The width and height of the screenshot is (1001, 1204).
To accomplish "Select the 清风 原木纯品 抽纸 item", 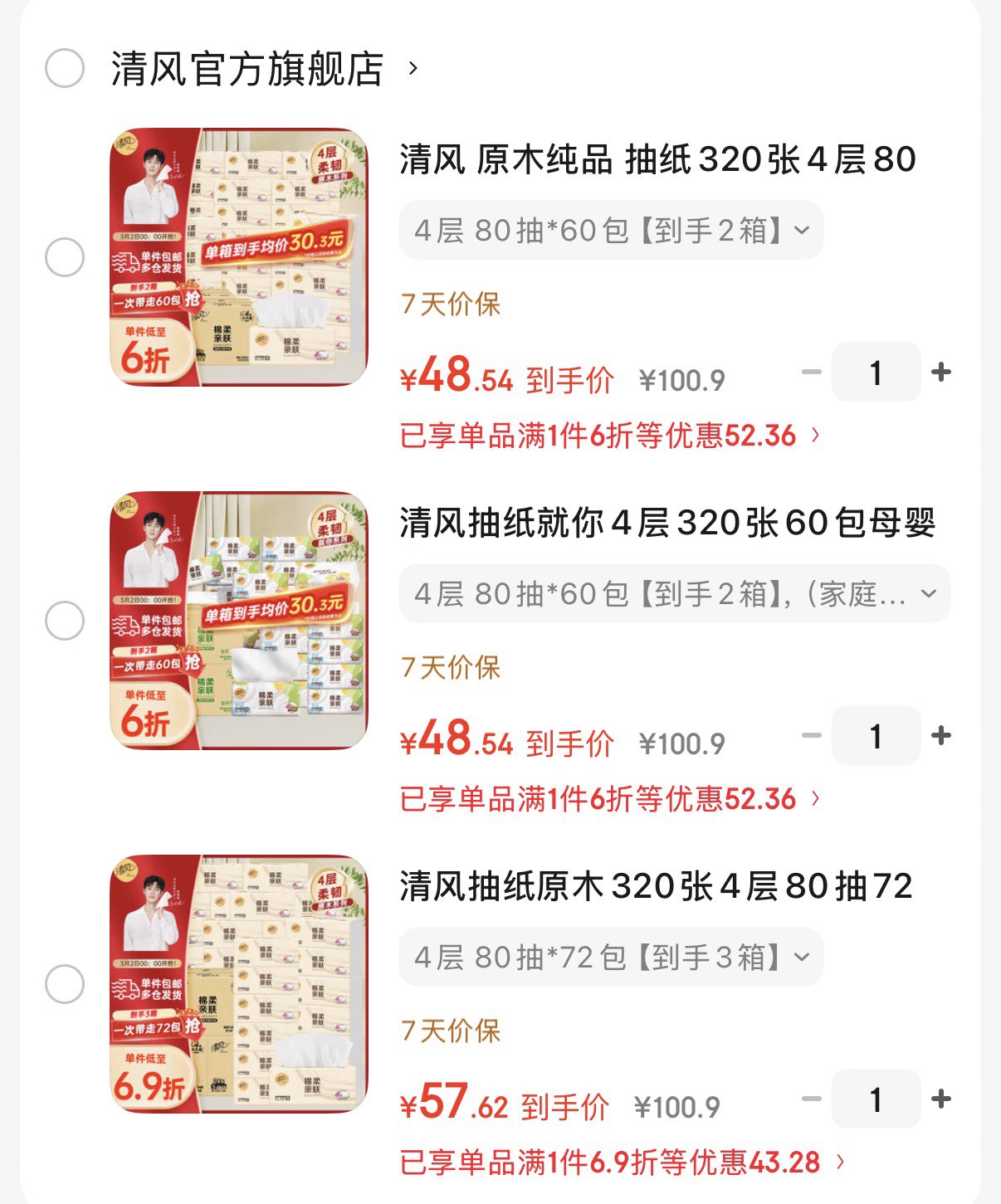I will (x=65, y=257).
